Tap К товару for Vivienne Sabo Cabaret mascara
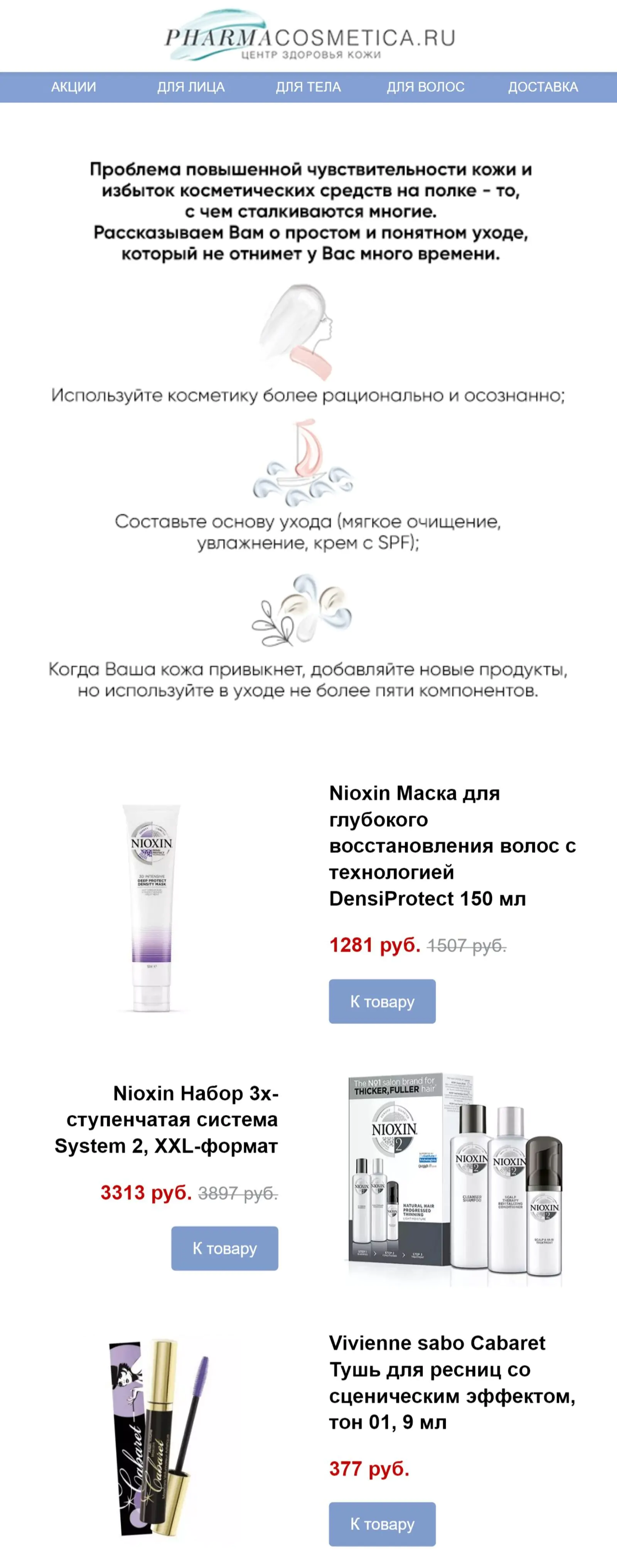The width and height of the screenshot is (617, 1568). (x=382, y=1524)
